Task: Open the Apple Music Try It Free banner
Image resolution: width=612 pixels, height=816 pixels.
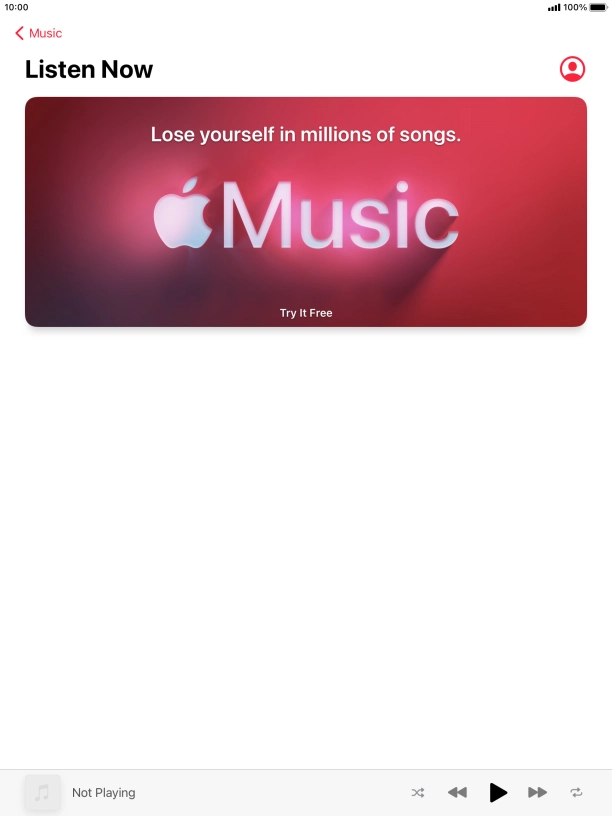Action: [305, 212]
